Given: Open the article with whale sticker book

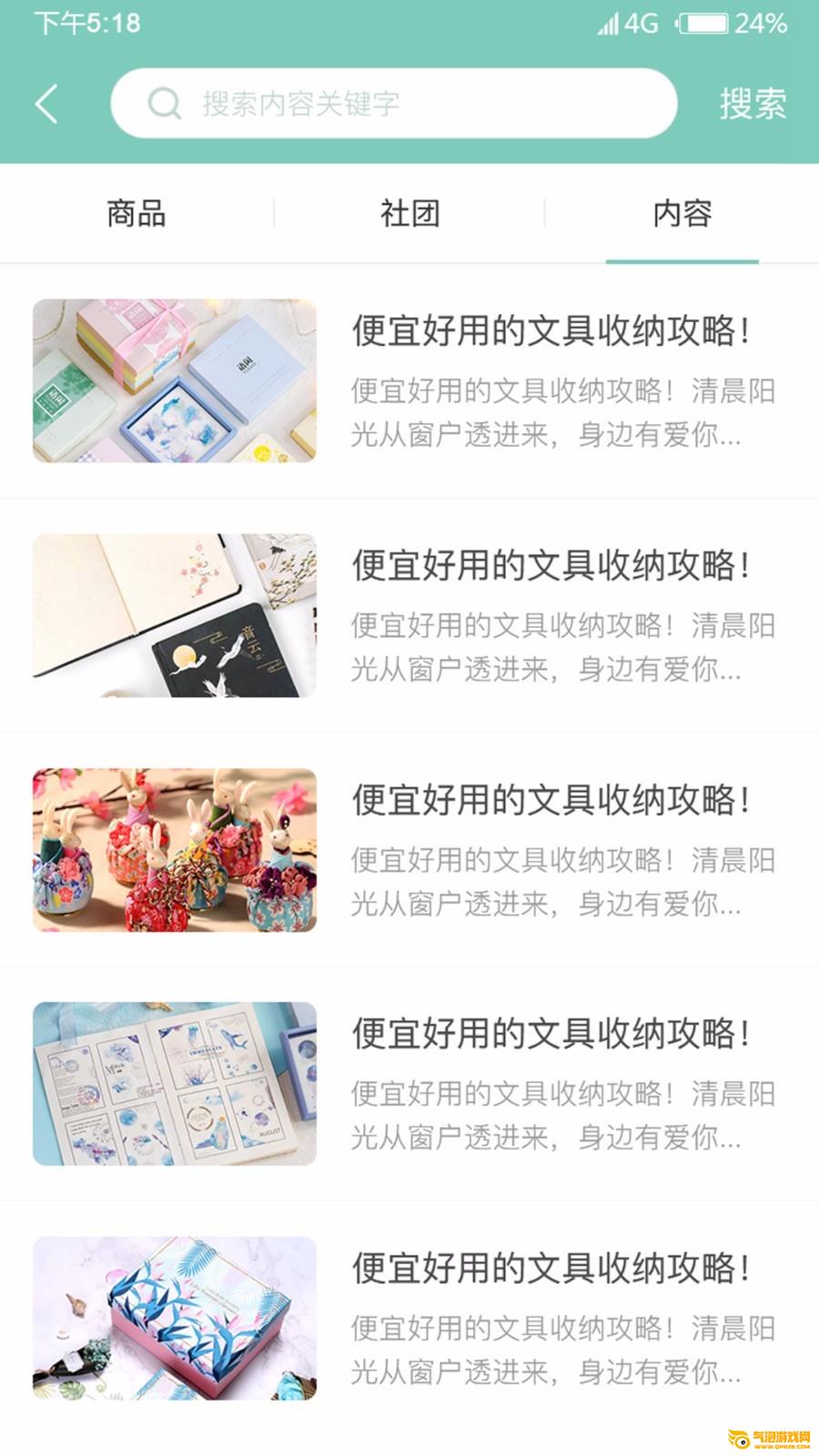Looking at the screenshot, I should 409,1084.
